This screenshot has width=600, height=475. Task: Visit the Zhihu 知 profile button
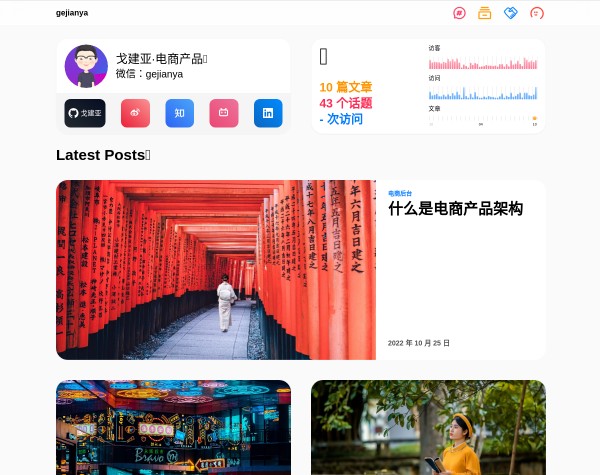point(179,113)
